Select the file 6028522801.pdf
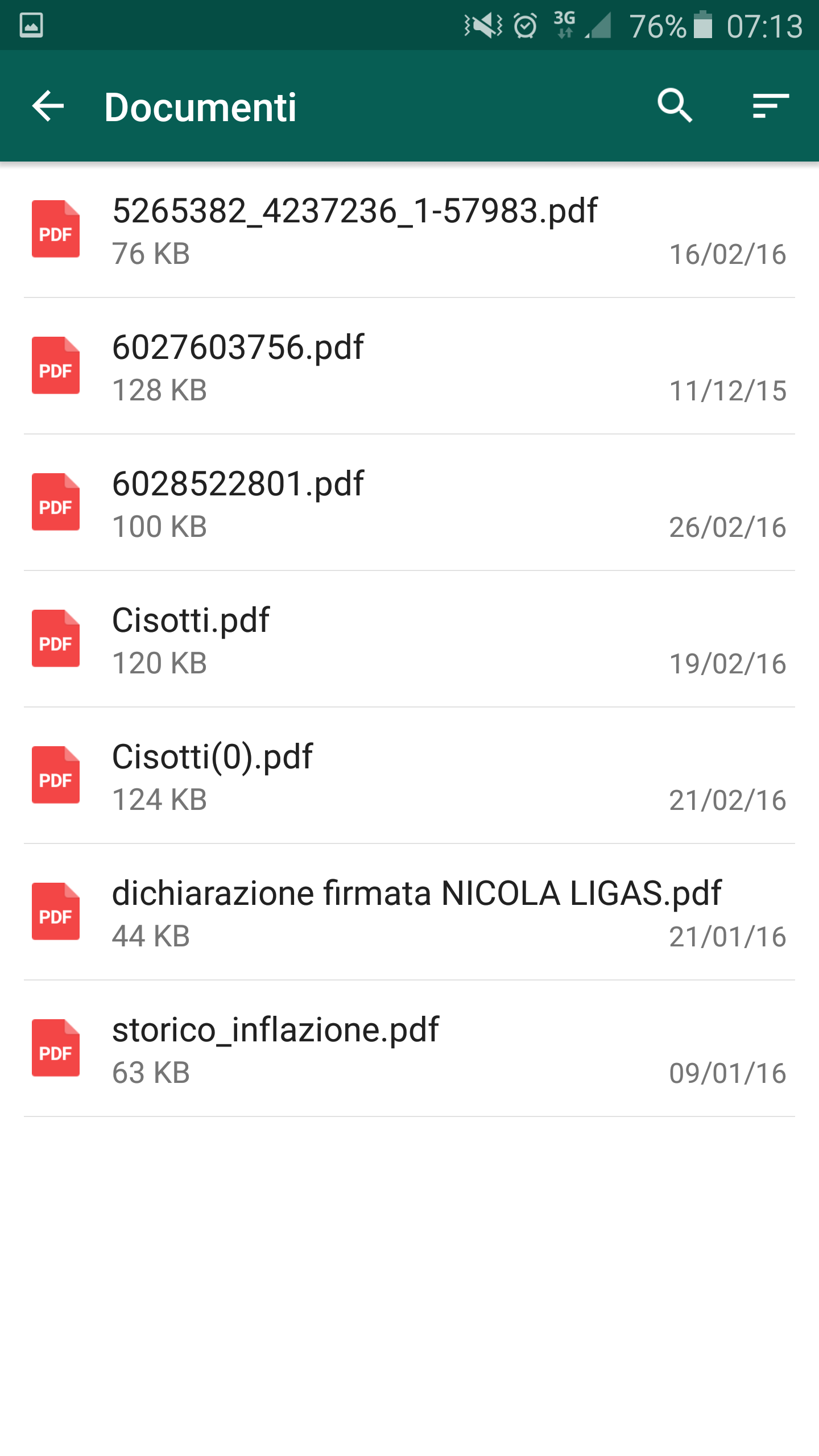This screenshot has width=819, height=1456. [409, 503]
